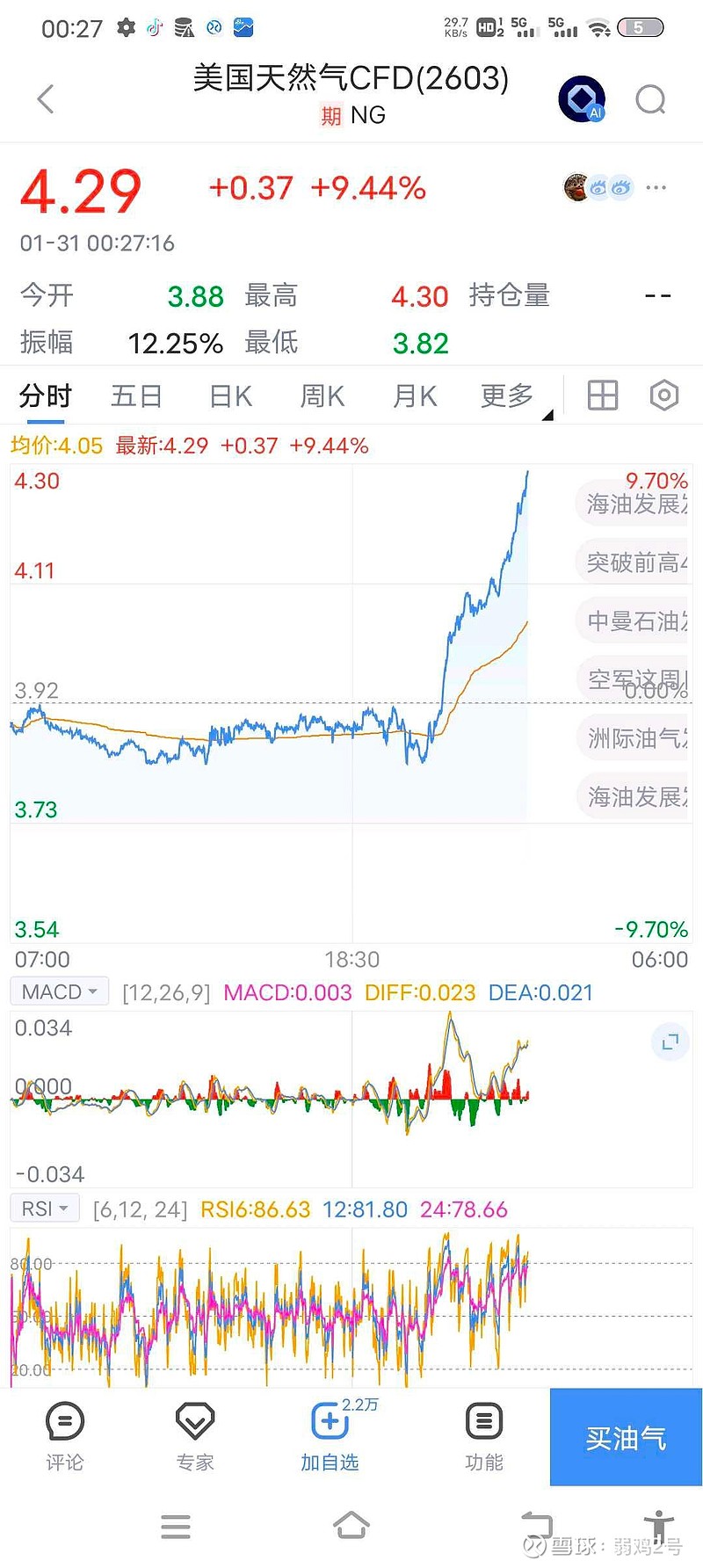Open the grid layout icon
Screen dimensions: 703x1568
coord(603,396)
